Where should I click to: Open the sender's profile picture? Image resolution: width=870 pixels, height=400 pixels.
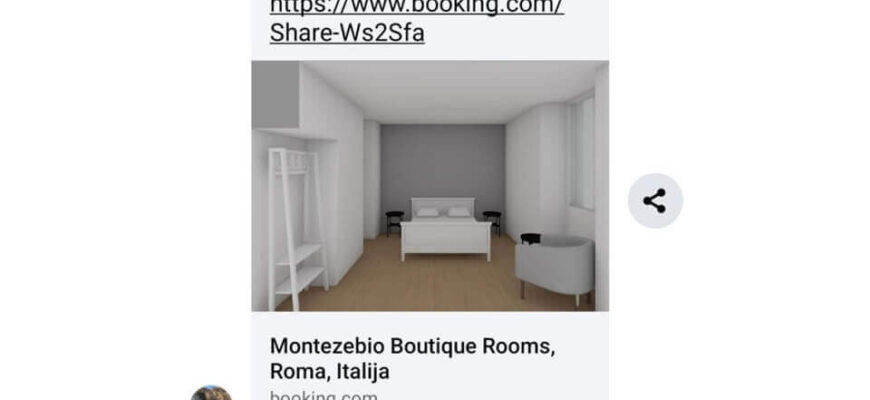point(211,394)
